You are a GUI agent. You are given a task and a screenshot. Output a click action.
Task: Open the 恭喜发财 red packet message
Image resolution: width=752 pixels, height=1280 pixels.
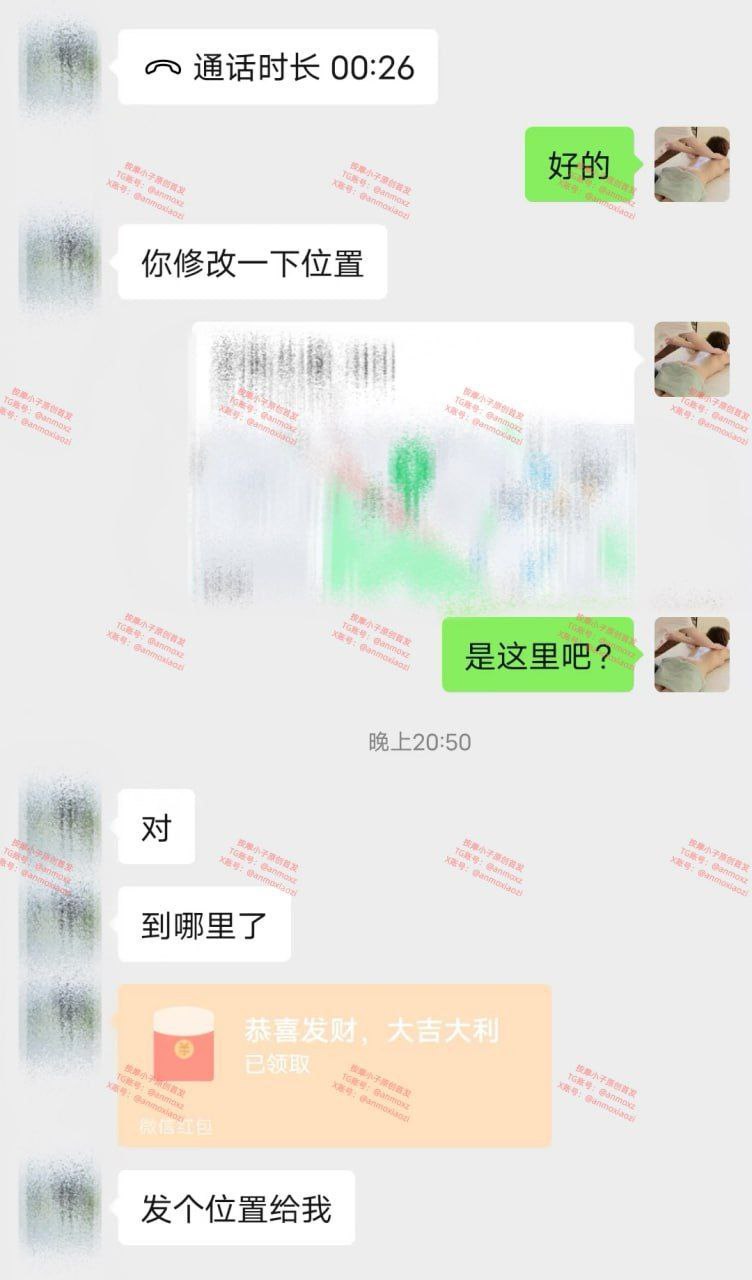pos(334,1064)
